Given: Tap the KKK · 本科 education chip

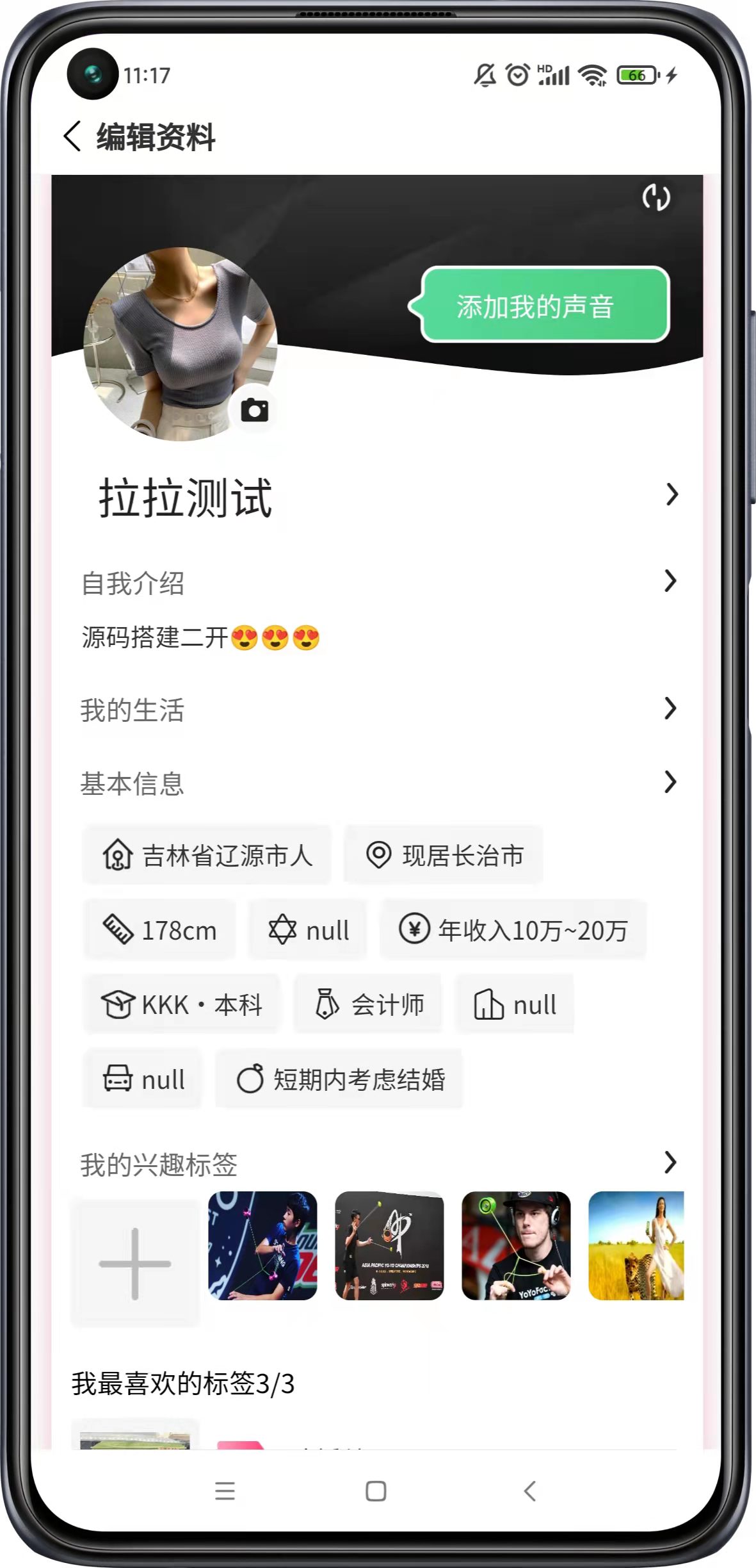Looking at the screenshot, I should point(182,1004).
